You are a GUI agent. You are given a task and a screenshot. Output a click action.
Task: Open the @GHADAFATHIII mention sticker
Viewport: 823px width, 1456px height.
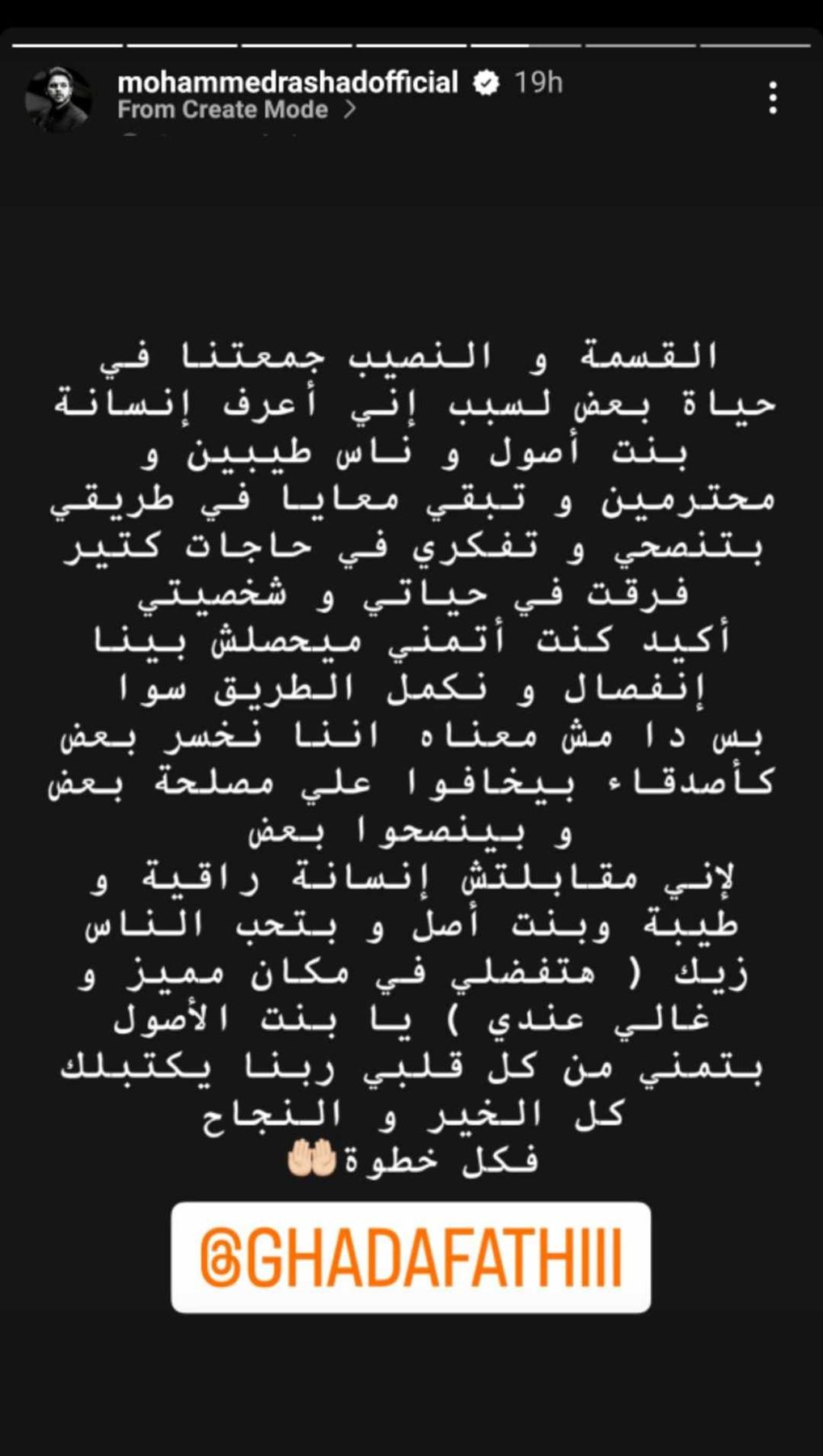pyautogui.click(x=411, y=1257)
